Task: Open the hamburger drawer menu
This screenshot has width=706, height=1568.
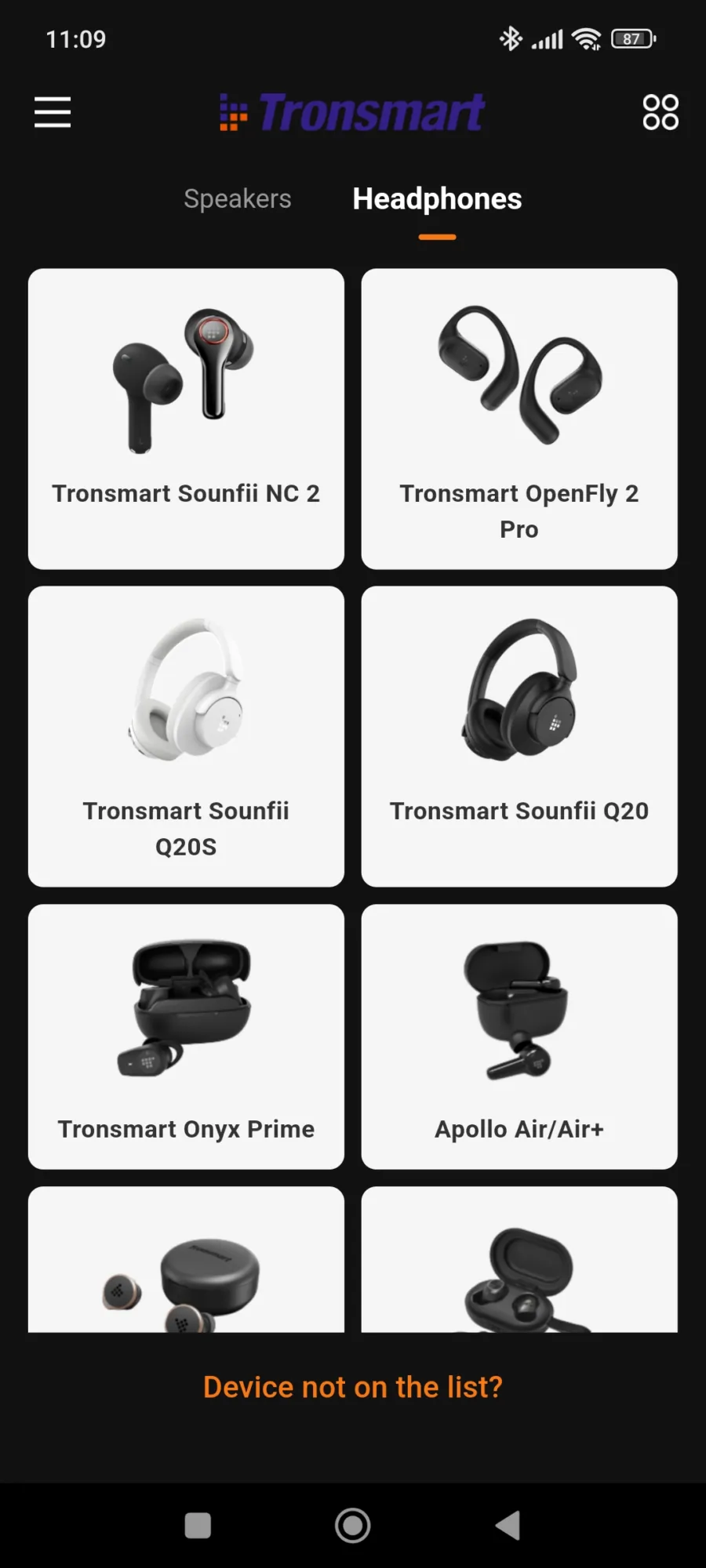Action: (53, 112)
